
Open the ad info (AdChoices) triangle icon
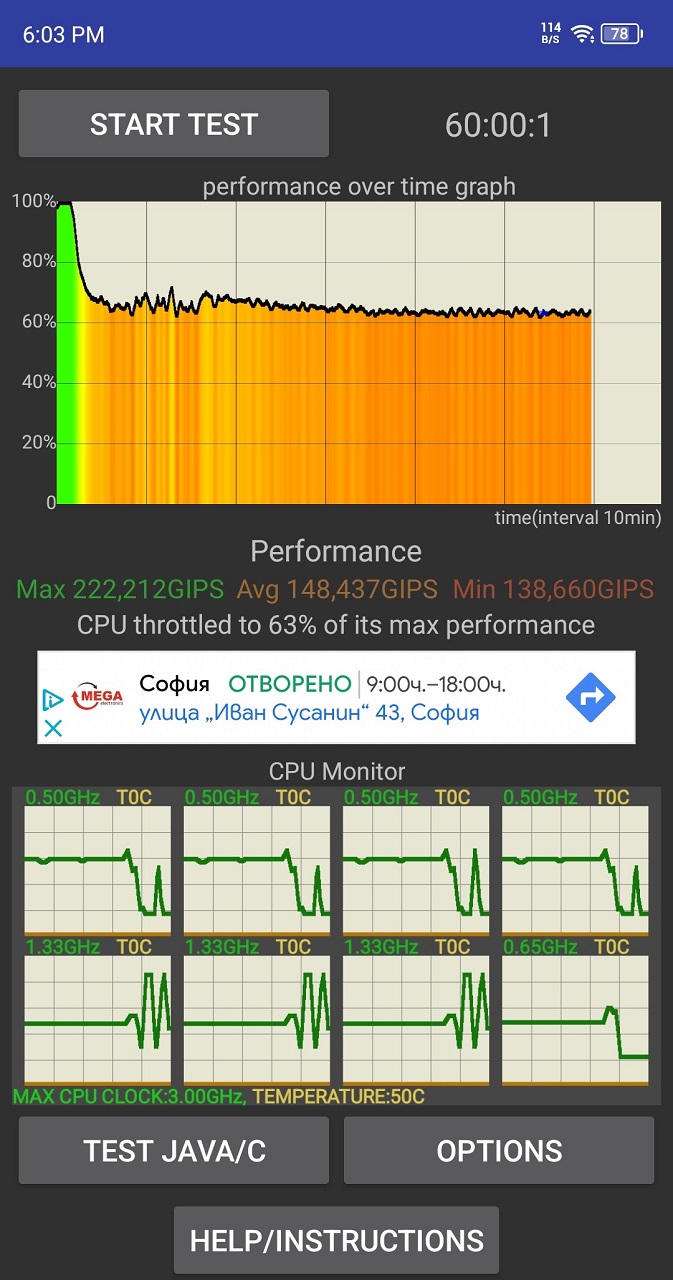click(54, 699)
